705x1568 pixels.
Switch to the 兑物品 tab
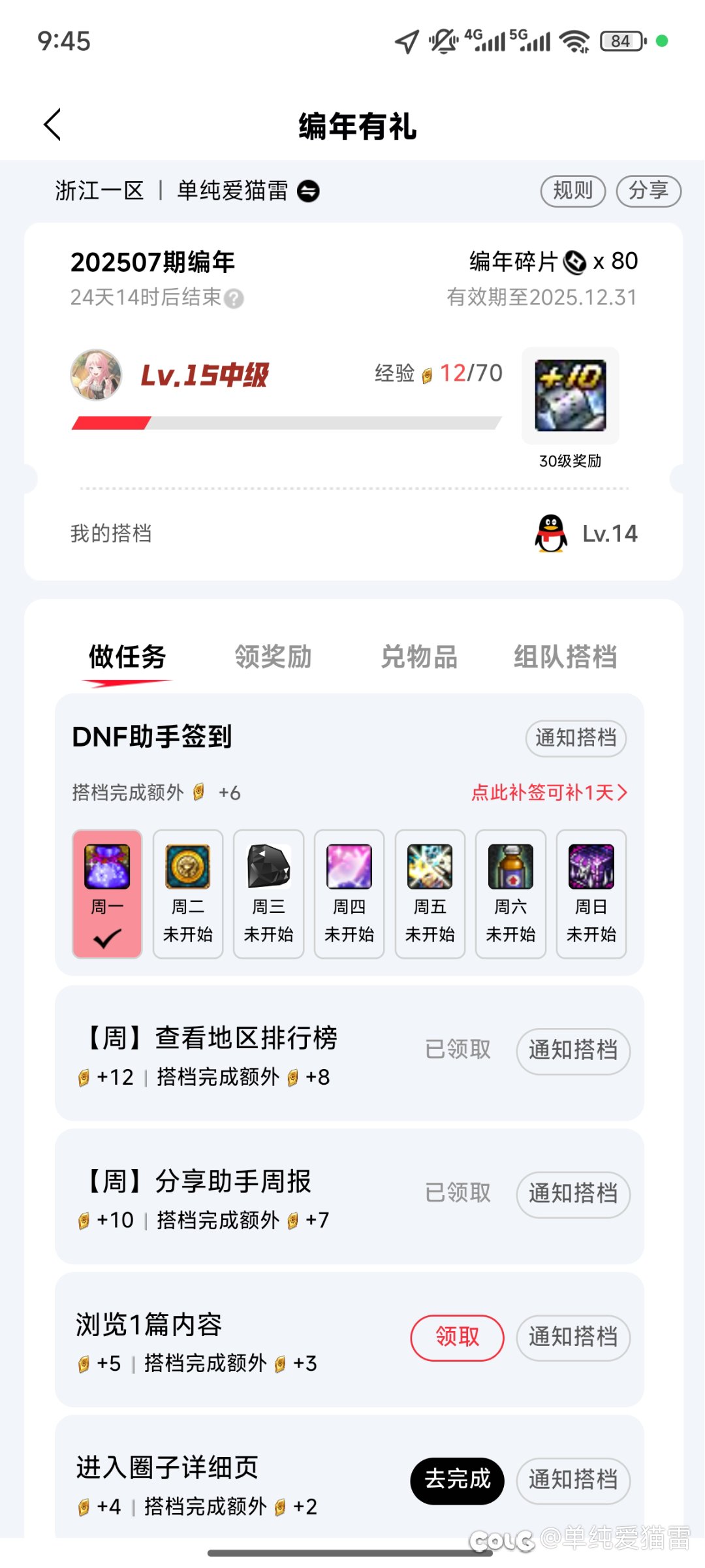(x=419, y=657)
